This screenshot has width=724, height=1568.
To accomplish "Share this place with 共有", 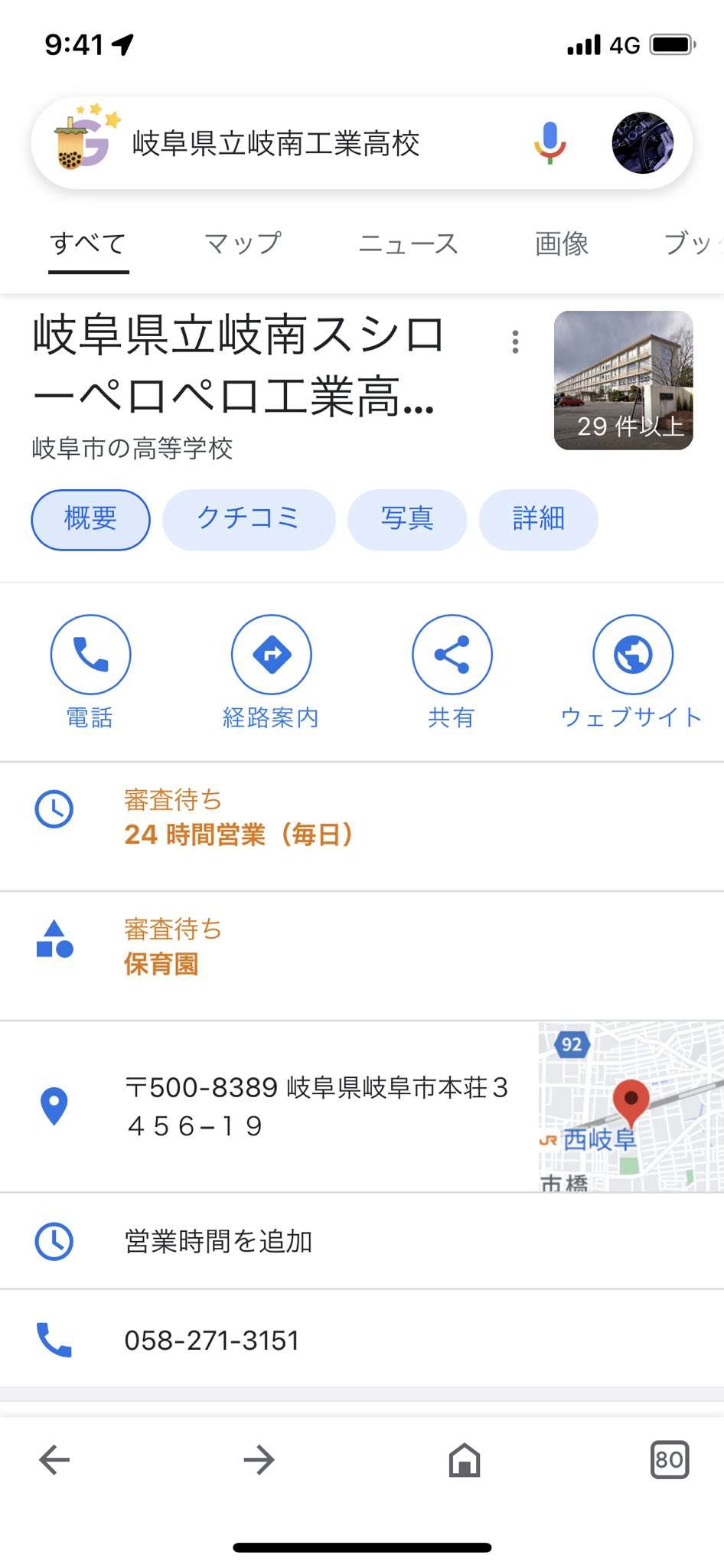I will (x=452, y=655).
